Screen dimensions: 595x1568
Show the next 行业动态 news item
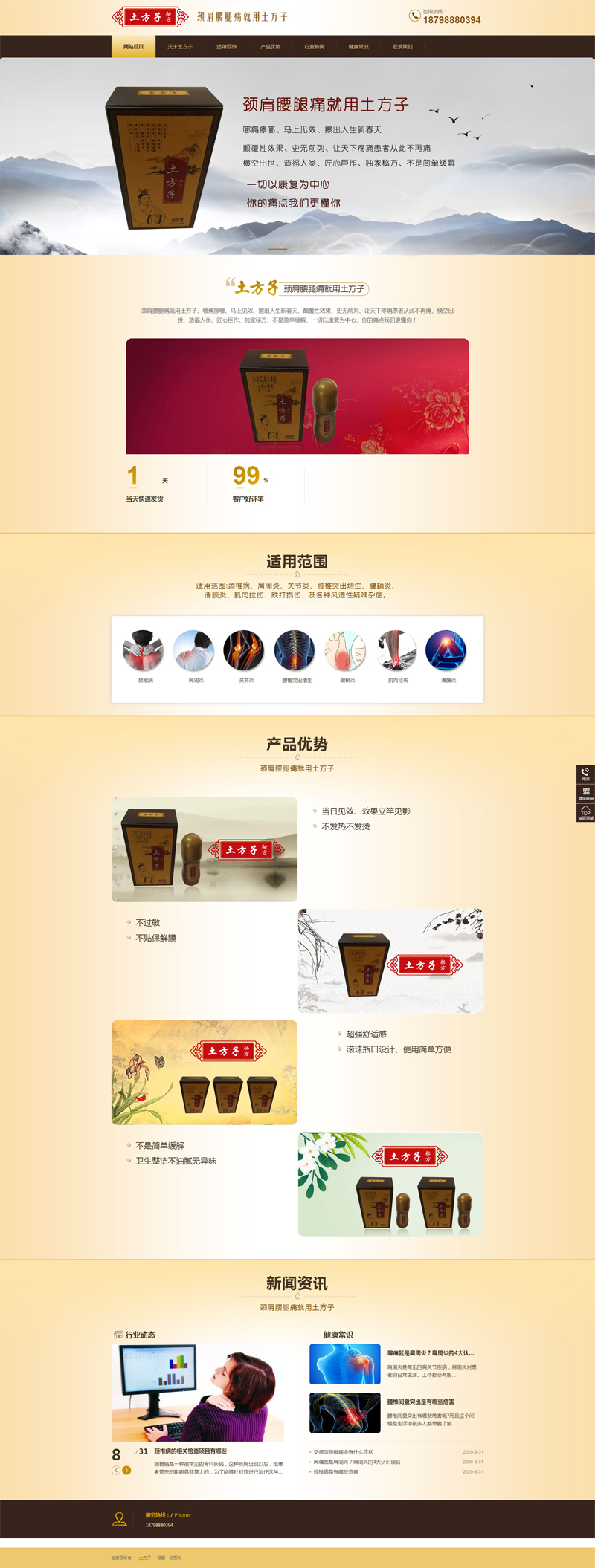126,1470
